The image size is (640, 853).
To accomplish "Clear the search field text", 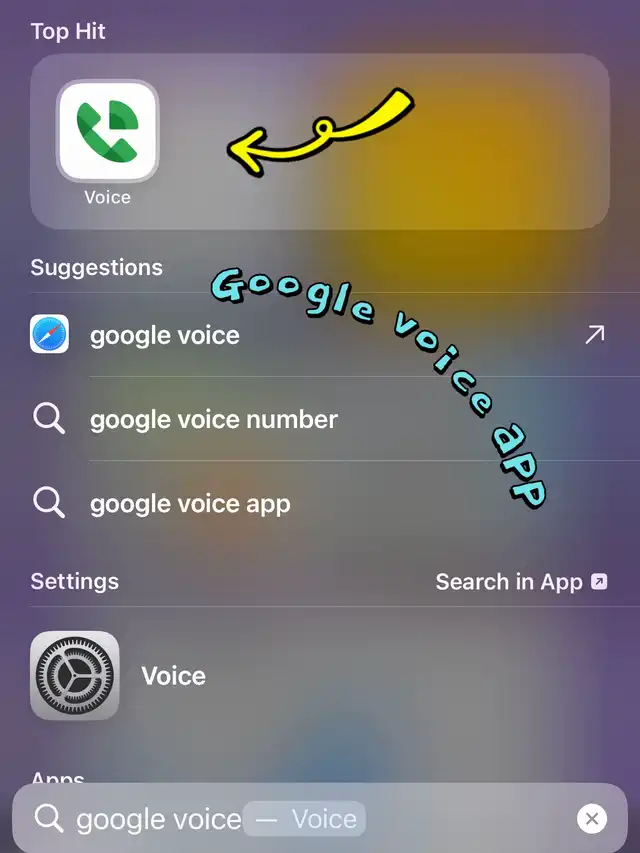I will tap(592, 820).
